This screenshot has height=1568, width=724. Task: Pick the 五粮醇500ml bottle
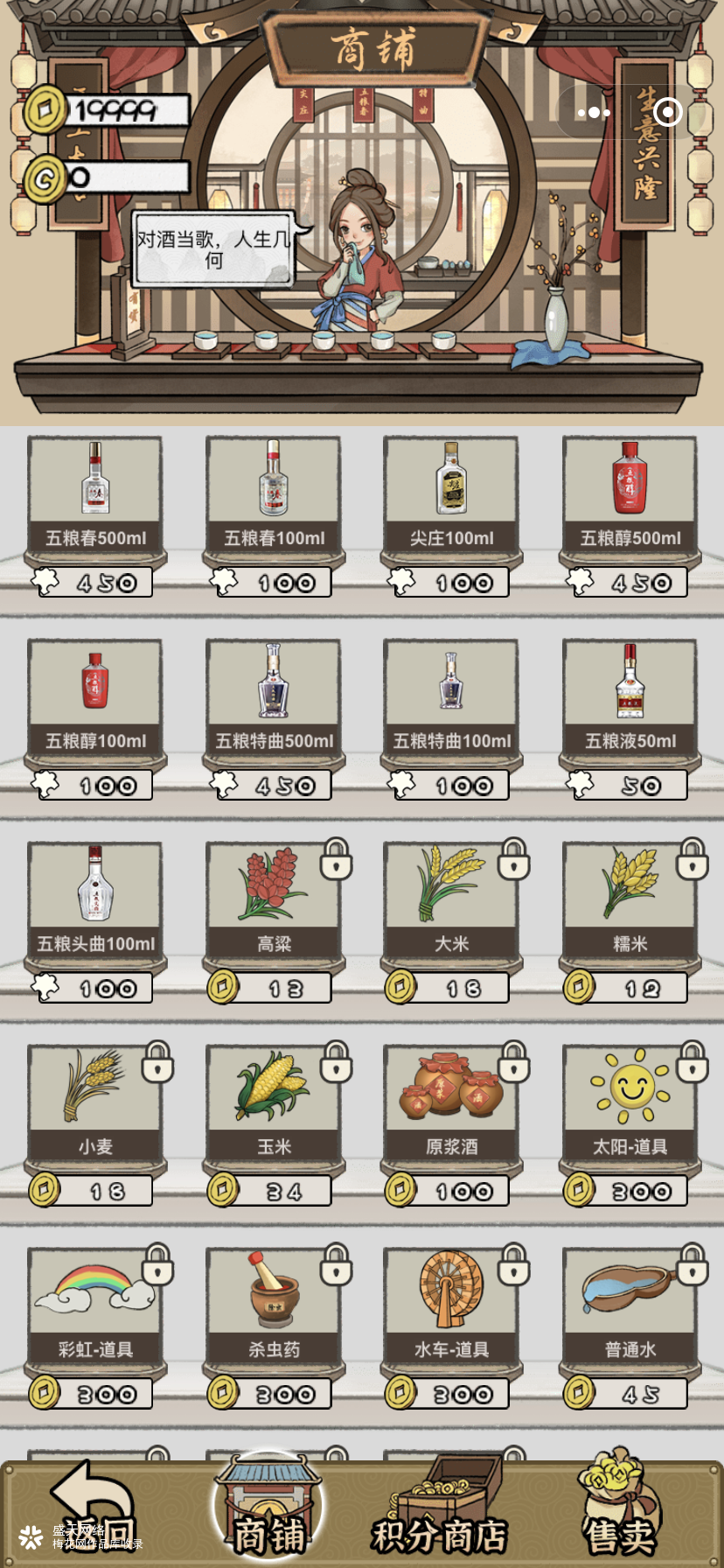point(630,494)
